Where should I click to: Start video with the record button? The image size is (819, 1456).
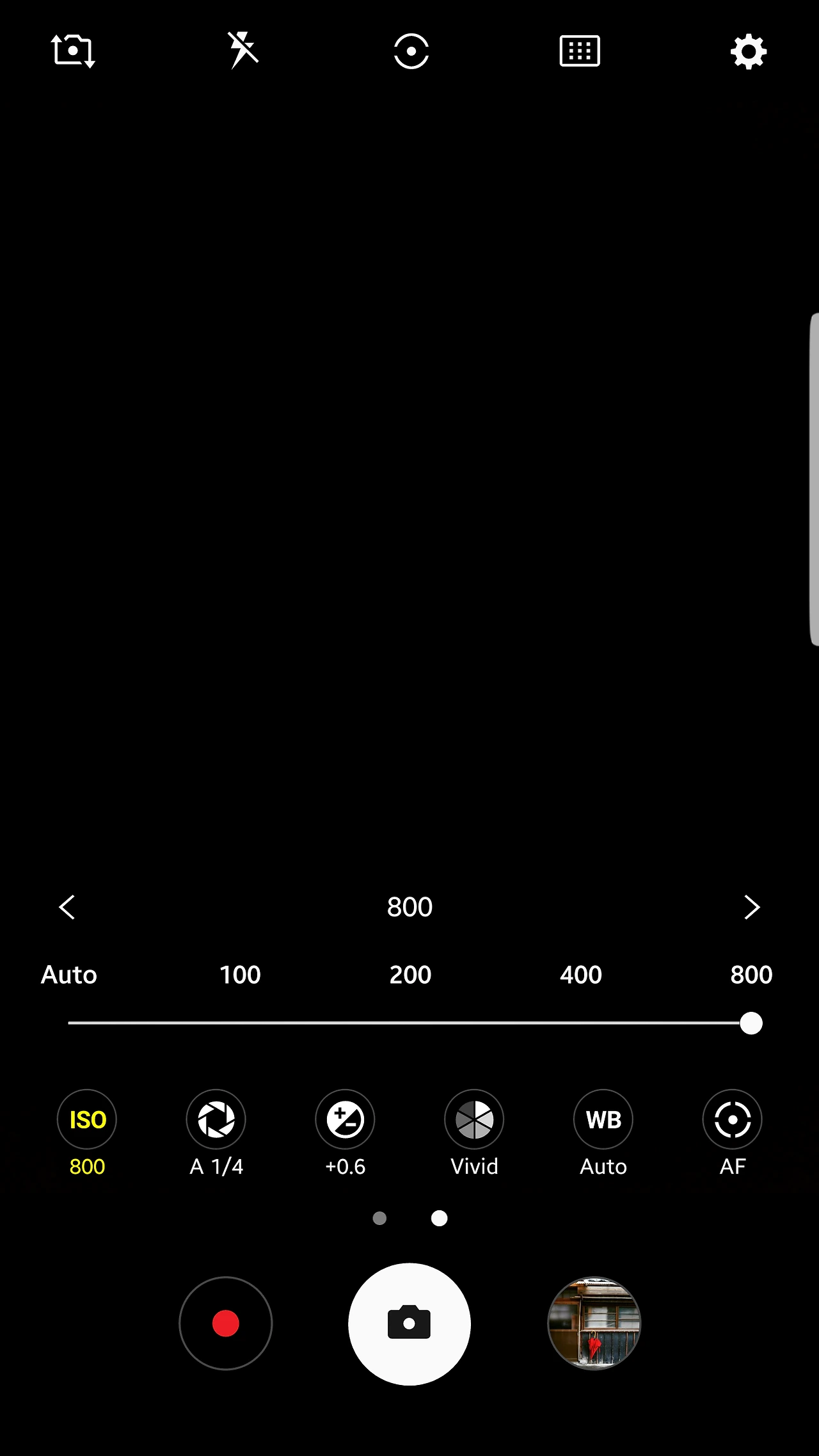point(225,1325)
